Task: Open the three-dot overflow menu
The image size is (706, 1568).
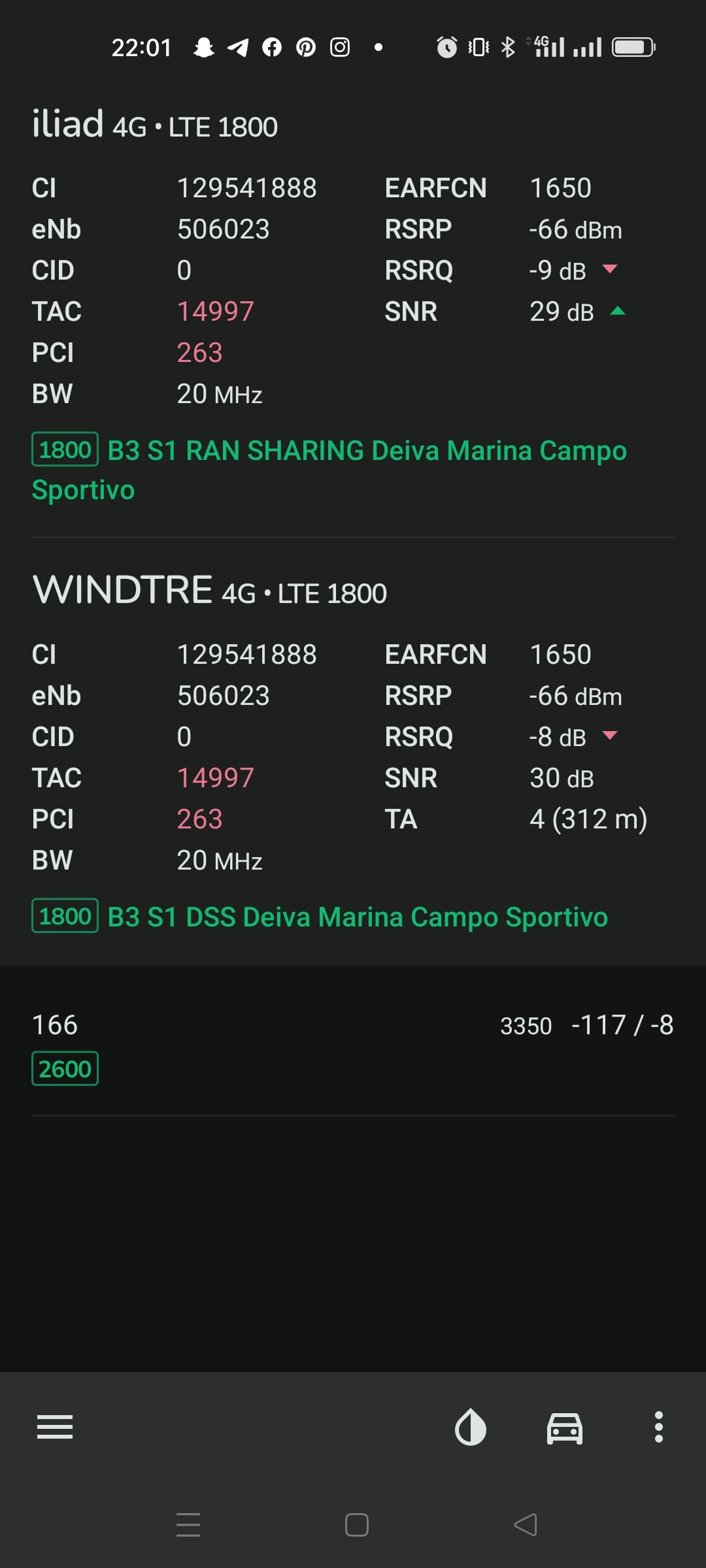Action: [x=659, y=1427]
